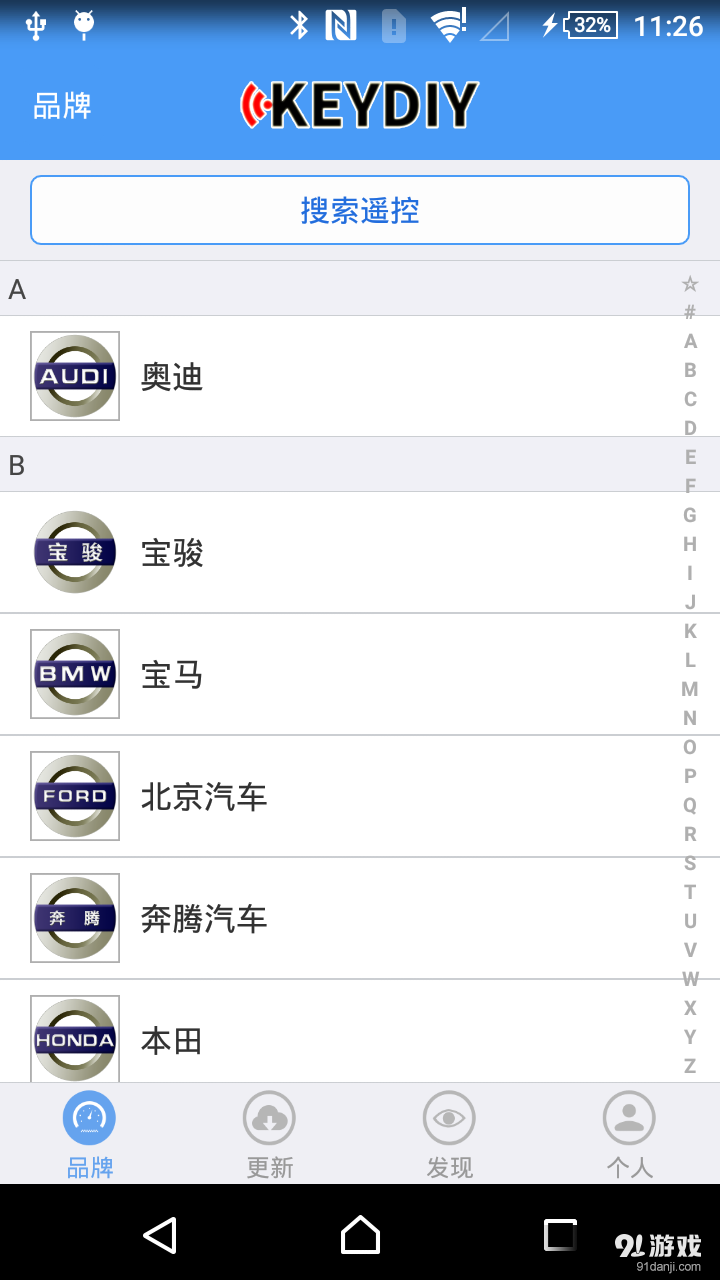Image resolution: width=720 pixels, height=1280 pixels.
Task: Tap the star at top of index
Action: (690, 282)
